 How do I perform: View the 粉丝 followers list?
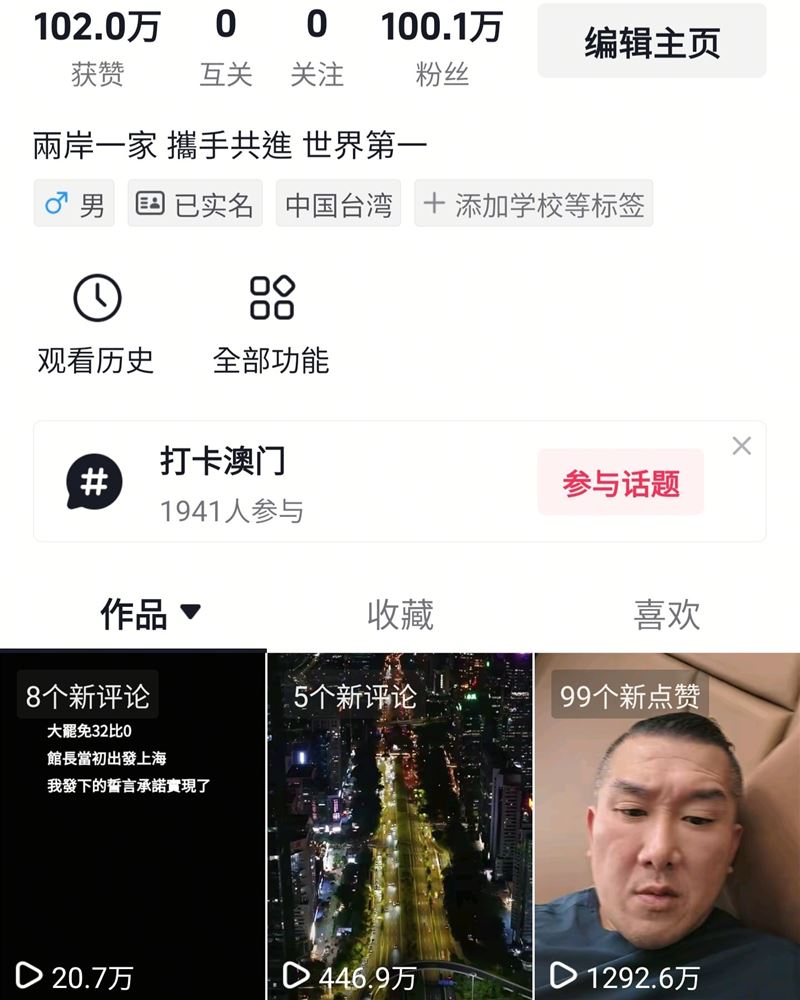click(x=441, y=45)
